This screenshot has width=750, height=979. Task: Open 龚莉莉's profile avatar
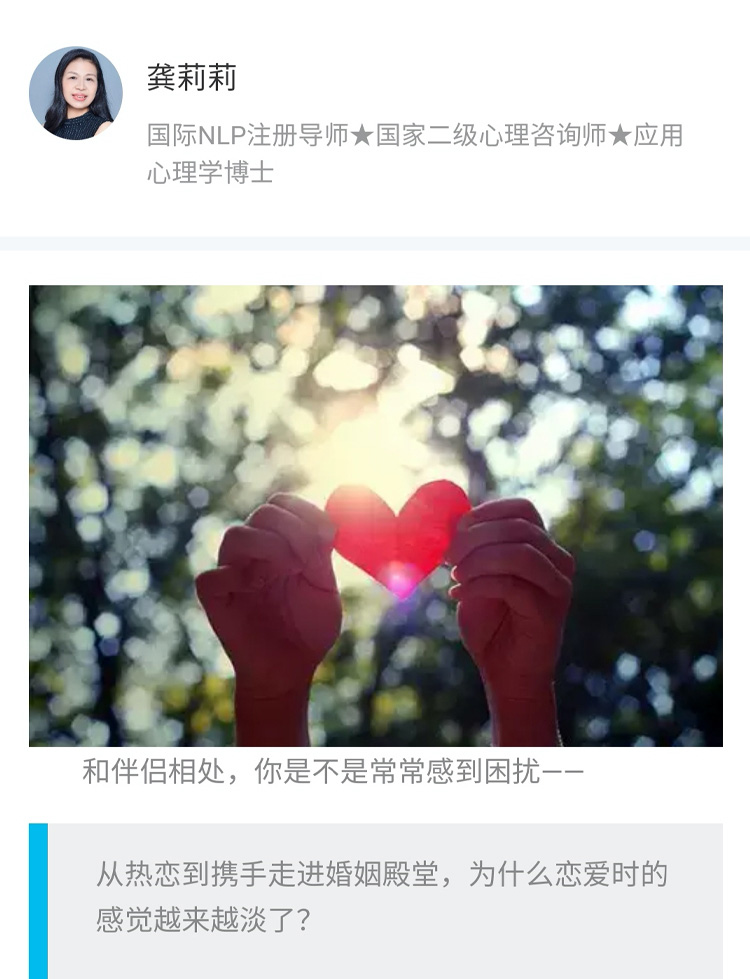pos(76,93)
